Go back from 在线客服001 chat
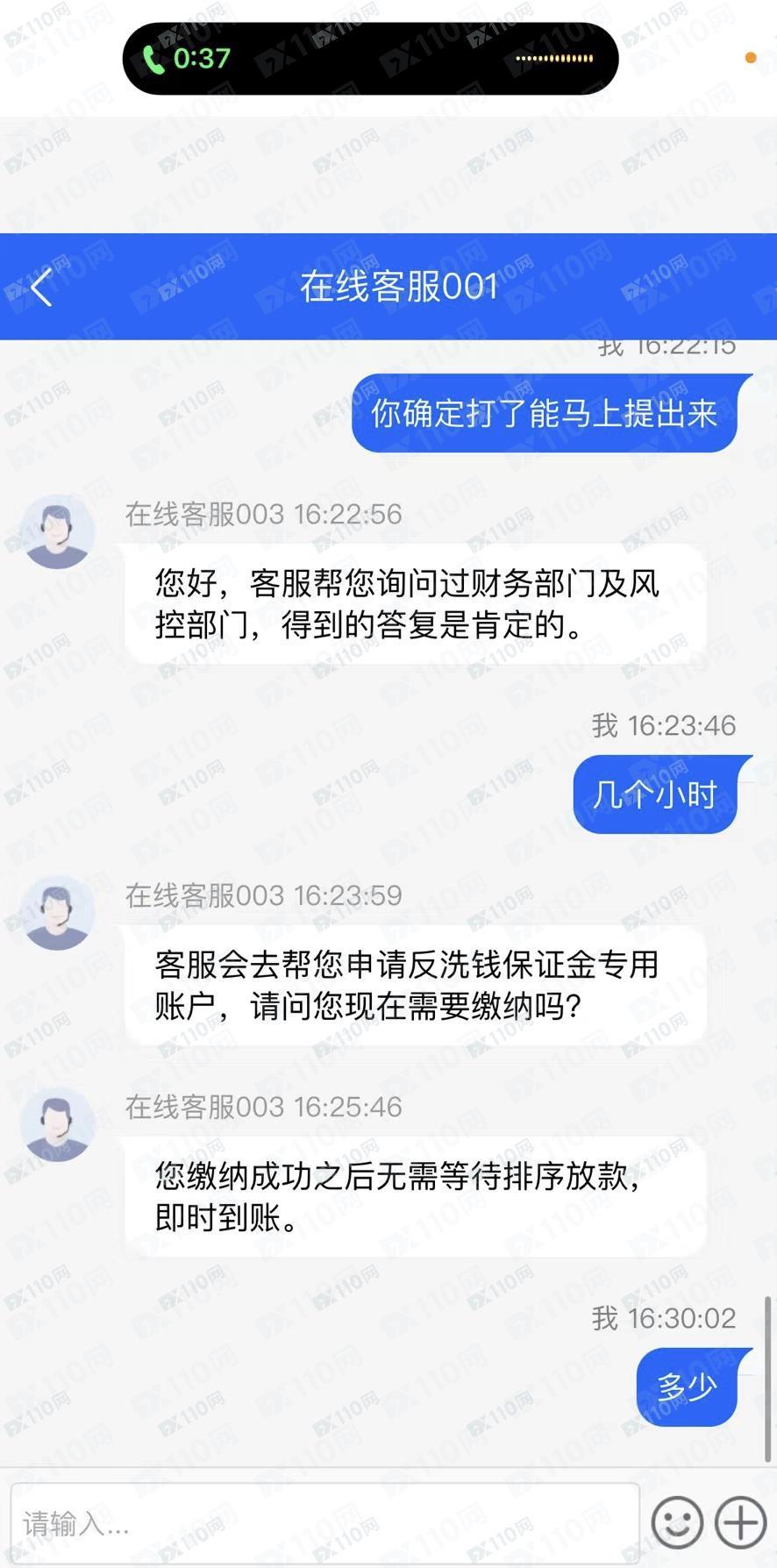 41,287
